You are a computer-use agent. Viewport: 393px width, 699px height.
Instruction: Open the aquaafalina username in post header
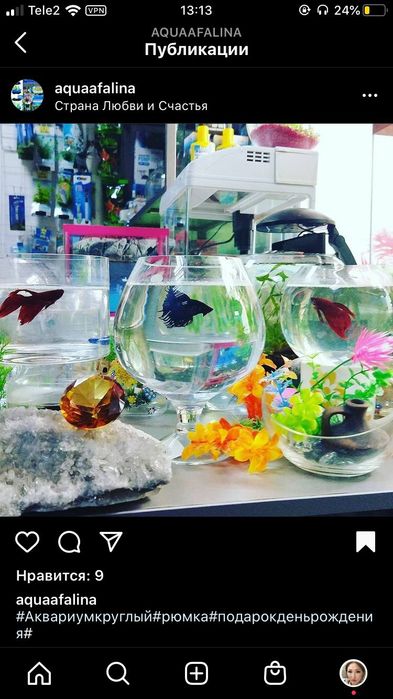click(95, 89)
